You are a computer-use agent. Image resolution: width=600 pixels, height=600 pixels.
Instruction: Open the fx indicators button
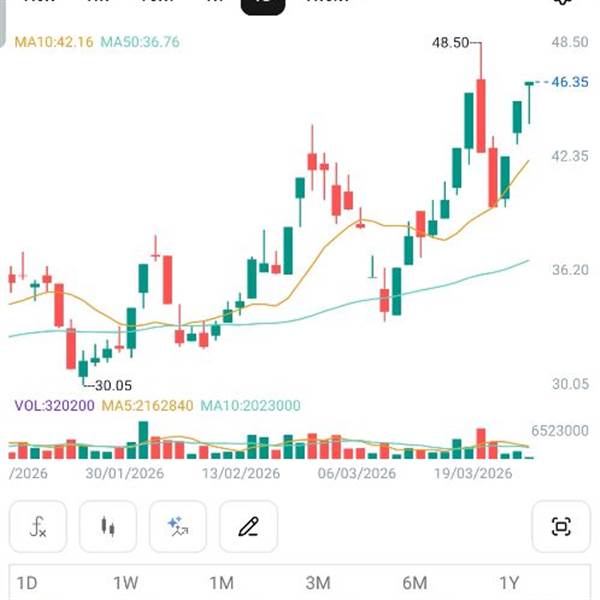coord(38,527)
